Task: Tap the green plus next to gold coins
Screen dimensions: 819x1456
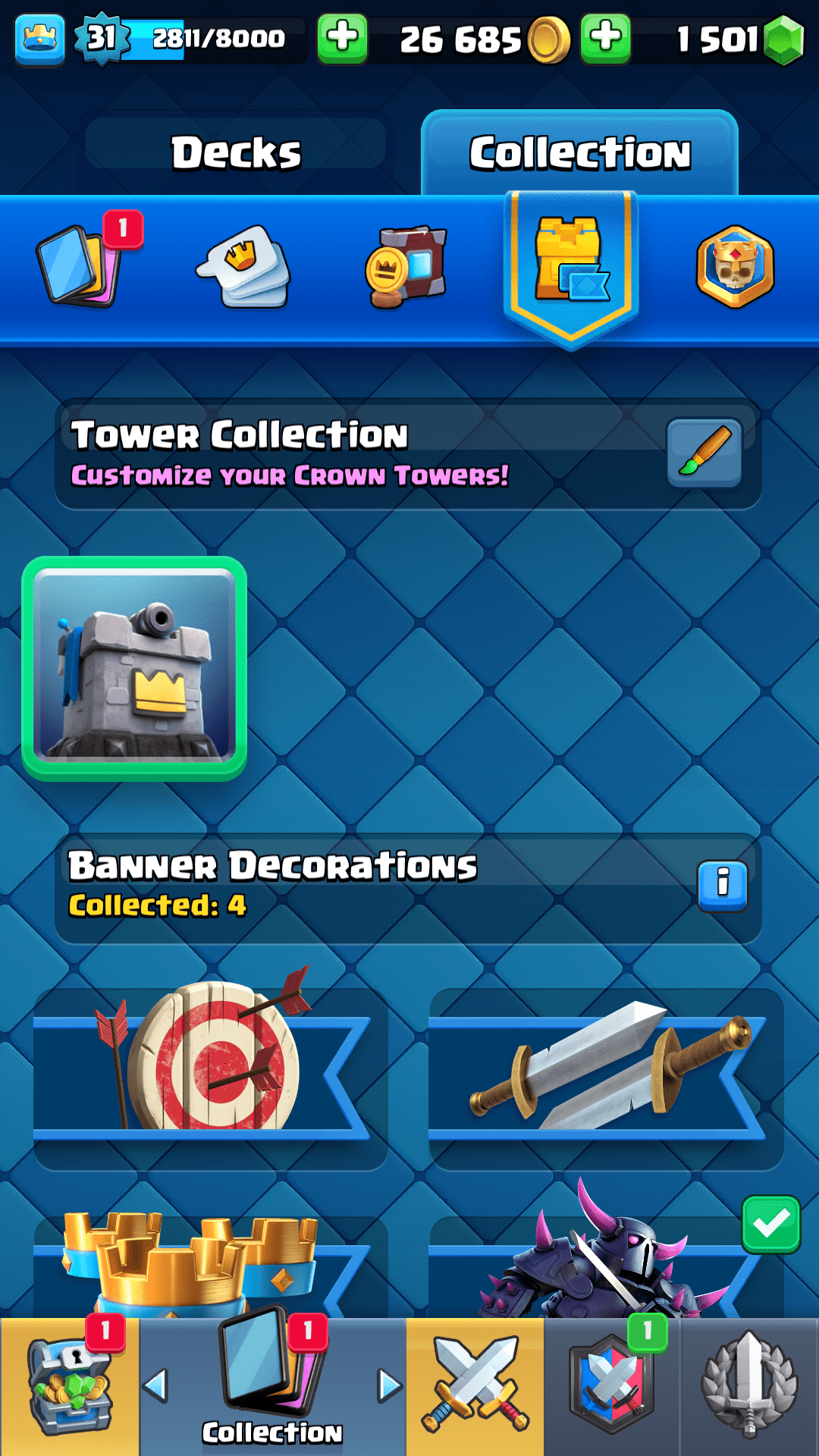Action: [342, 37]
